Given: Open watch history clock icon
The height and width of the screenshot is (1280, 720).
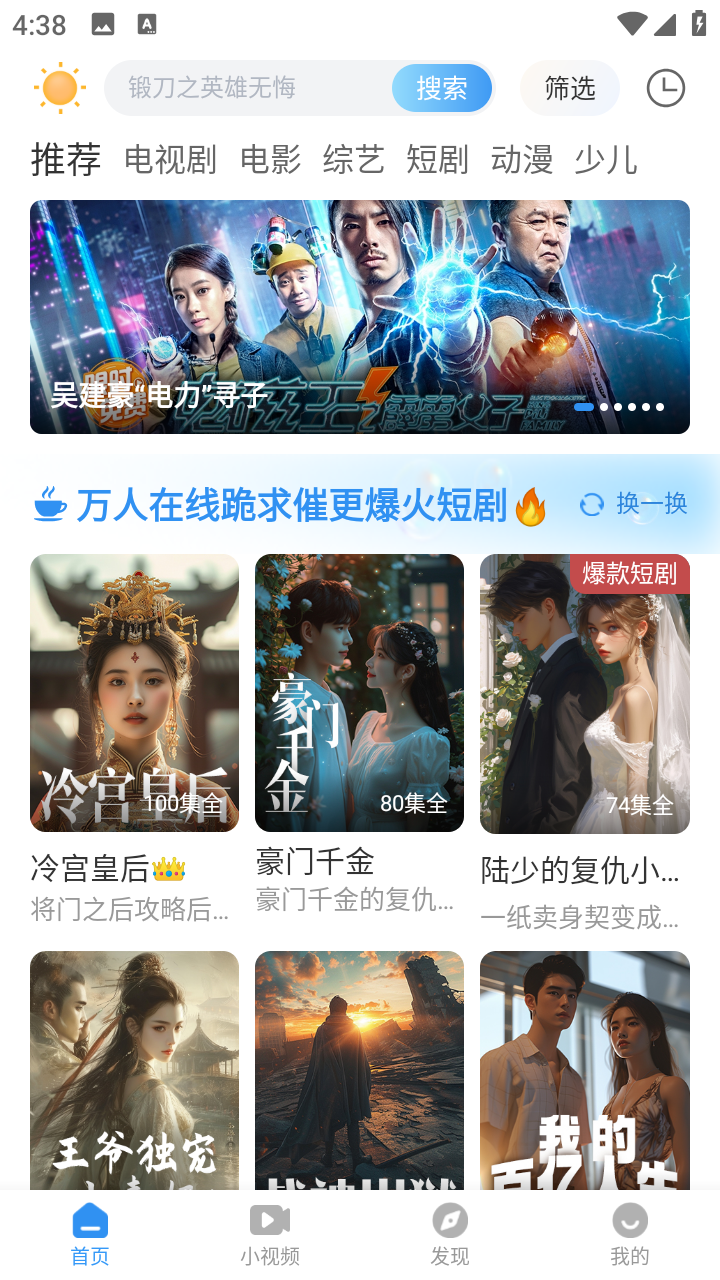Looking at the screenshot, I should click(x=665, y=88).
